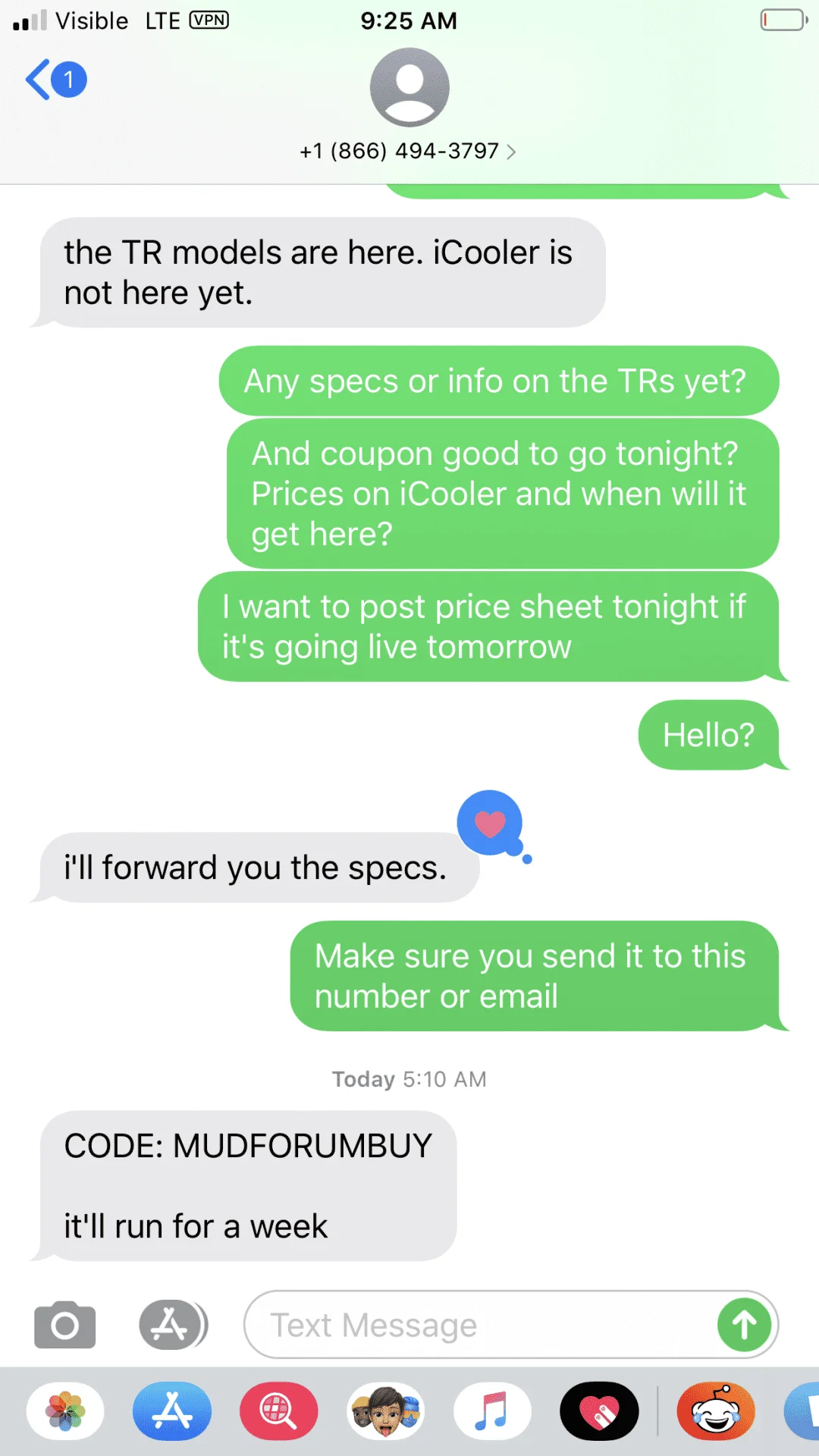
Task: Open the camera to attach a photo
Action: click(x=65, y=1325)
